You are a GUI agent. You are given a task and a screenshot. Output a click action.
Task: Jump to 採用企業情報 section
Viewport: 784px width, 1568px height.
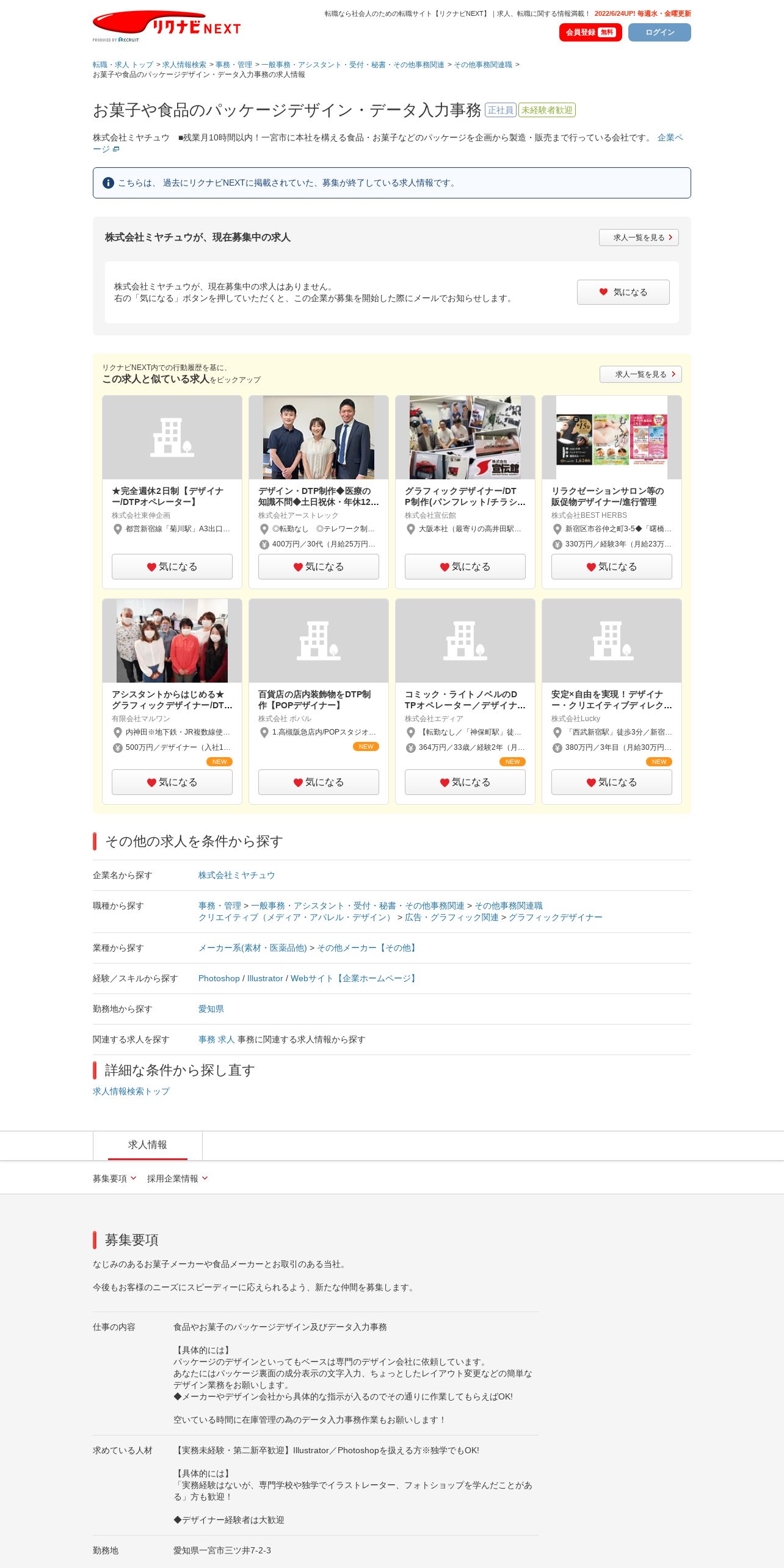(177, 1178)
